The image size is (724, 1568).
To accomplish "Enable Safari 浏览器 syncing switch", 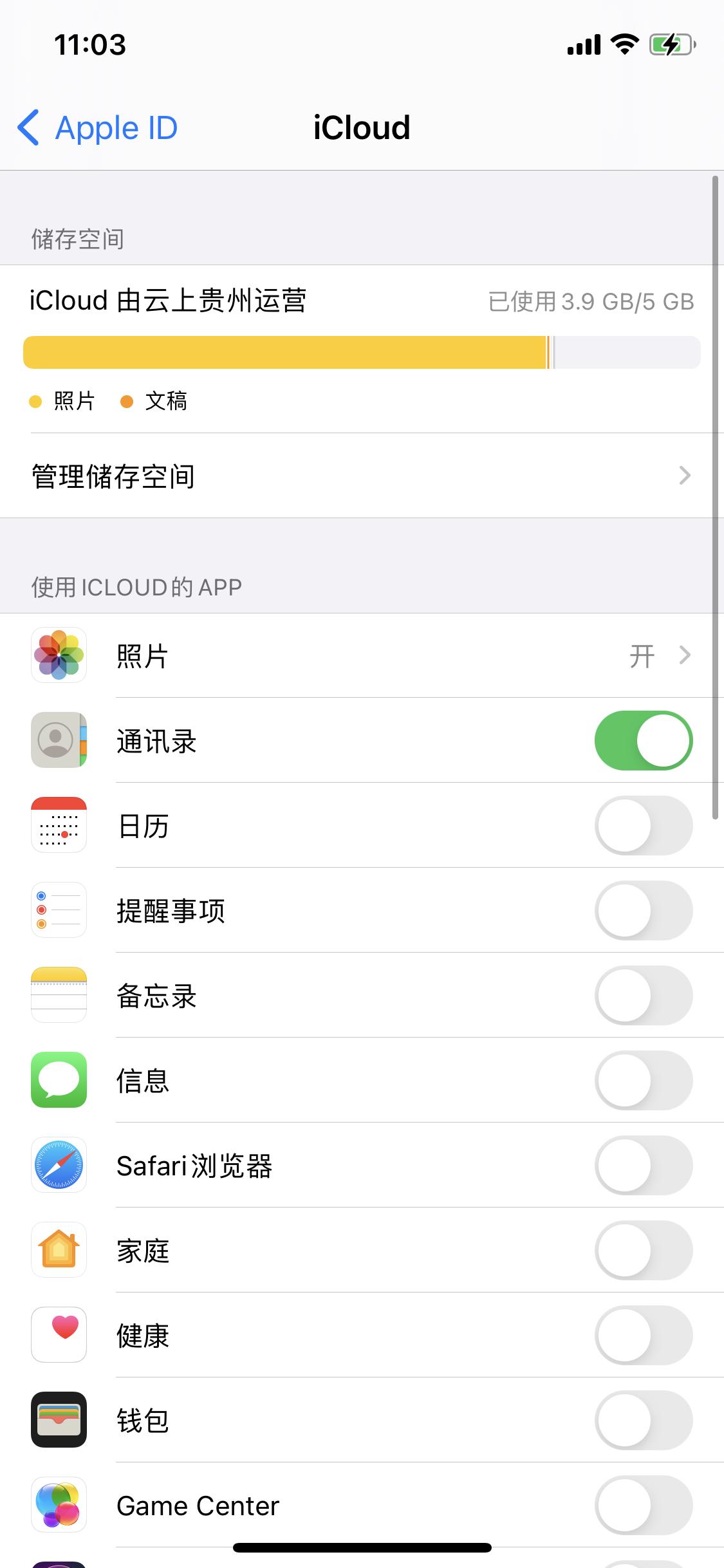I will tap(644, 1166).
